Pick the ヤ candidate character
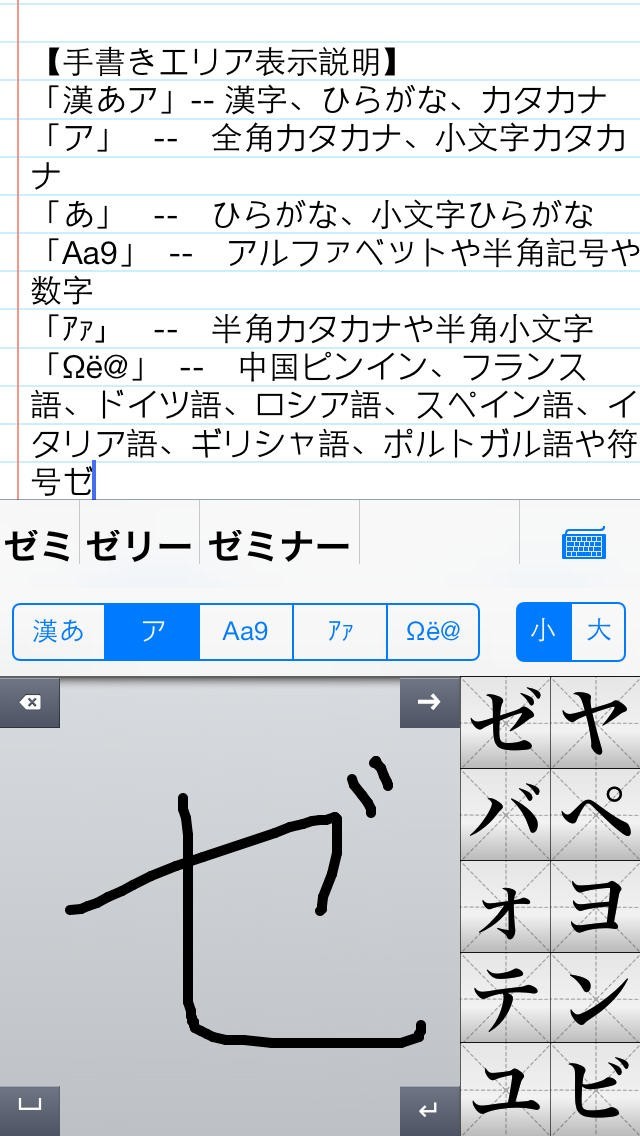Viewport: 640px width, 1136px height. coord(596,722)
